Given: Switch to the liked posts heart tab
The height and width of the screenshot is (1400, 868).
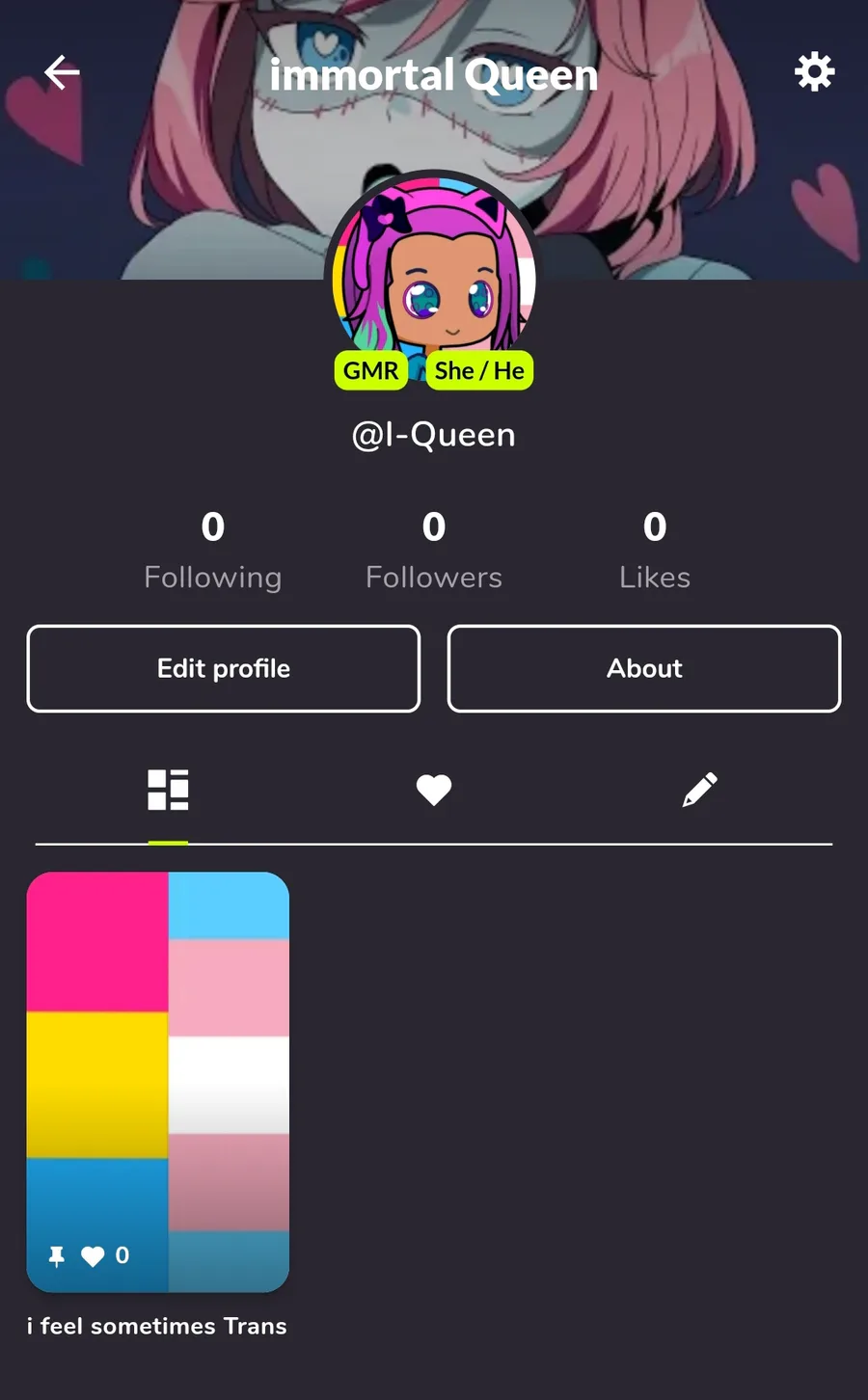Looking at the screenshot, I should 434,790.
